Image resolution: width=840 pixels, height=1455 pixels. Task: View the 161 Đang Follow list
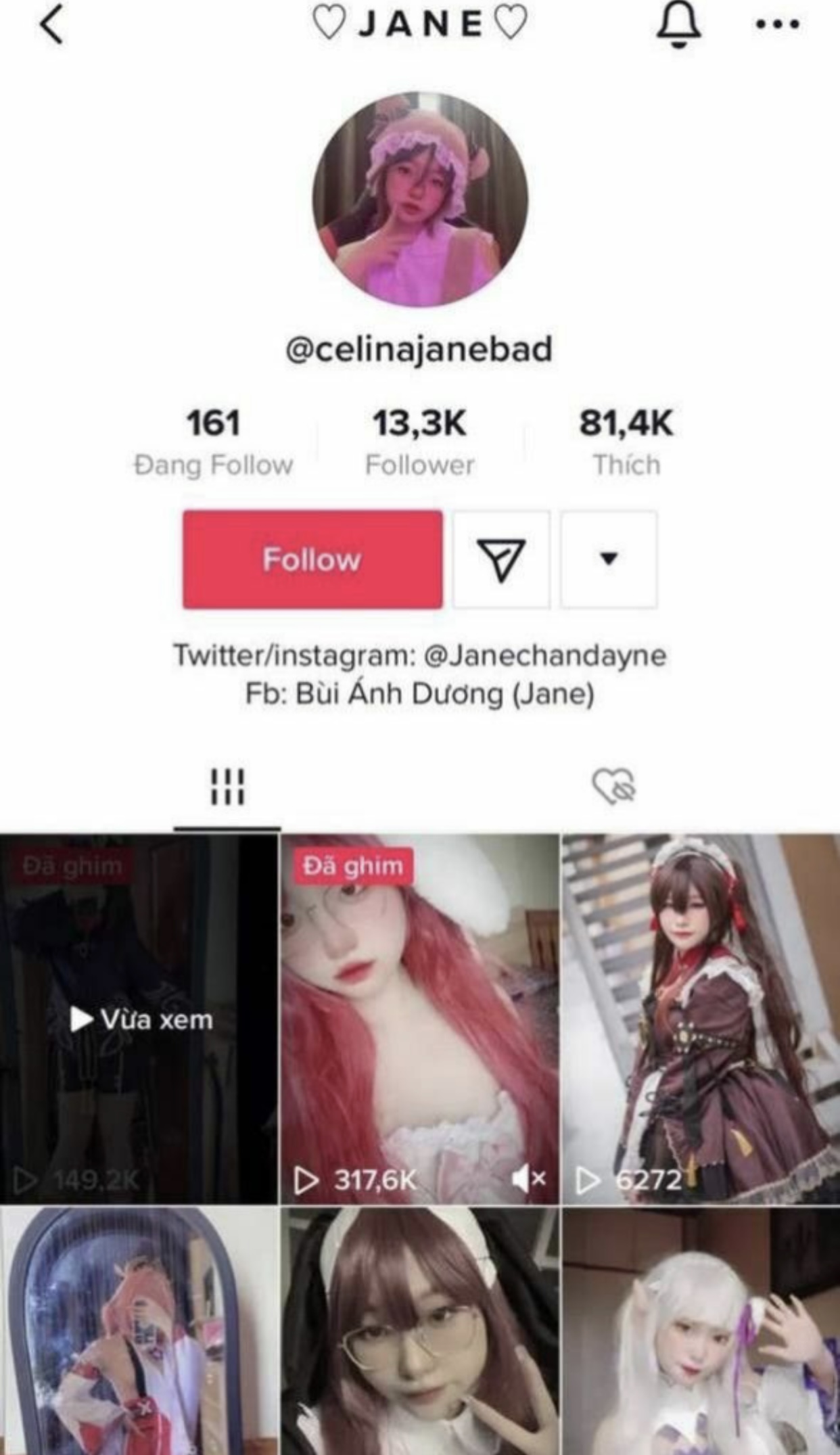213,441
